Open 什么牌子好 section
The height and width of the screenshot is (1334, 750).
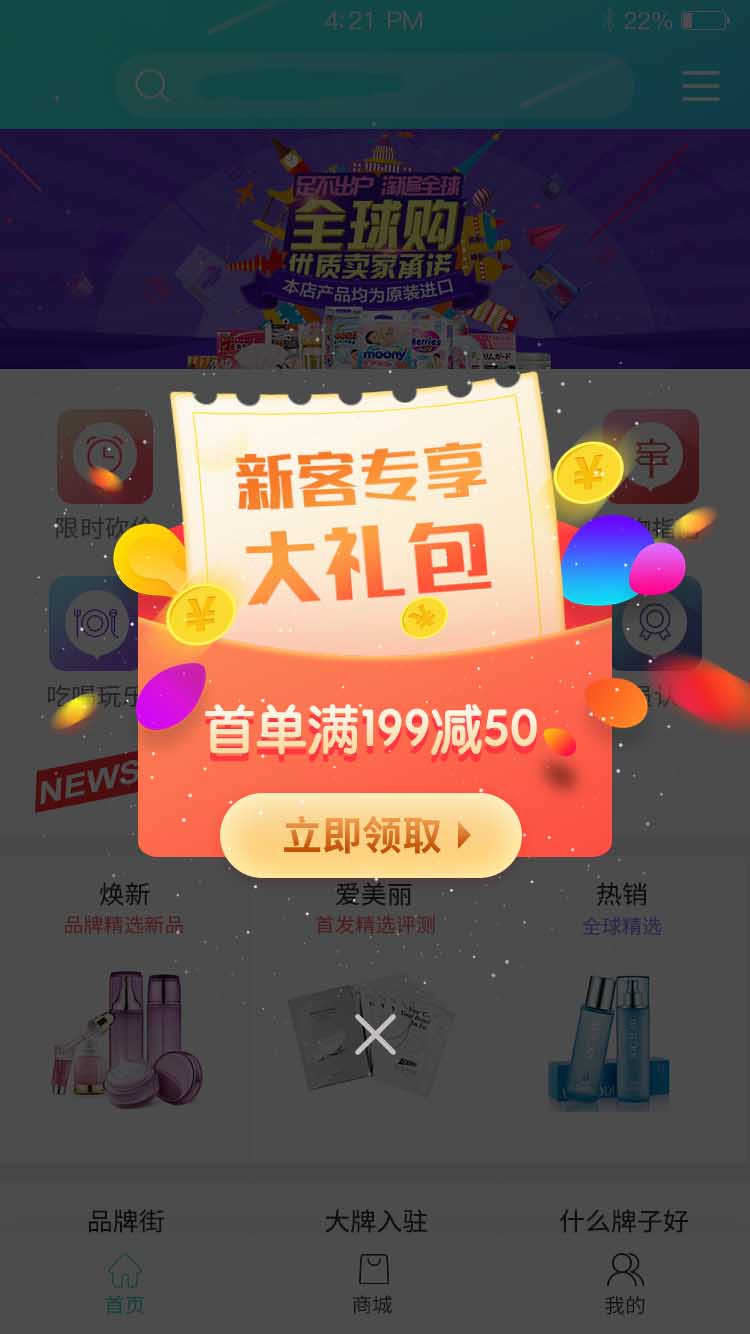pyautogui.click(x=624, y=1221)
